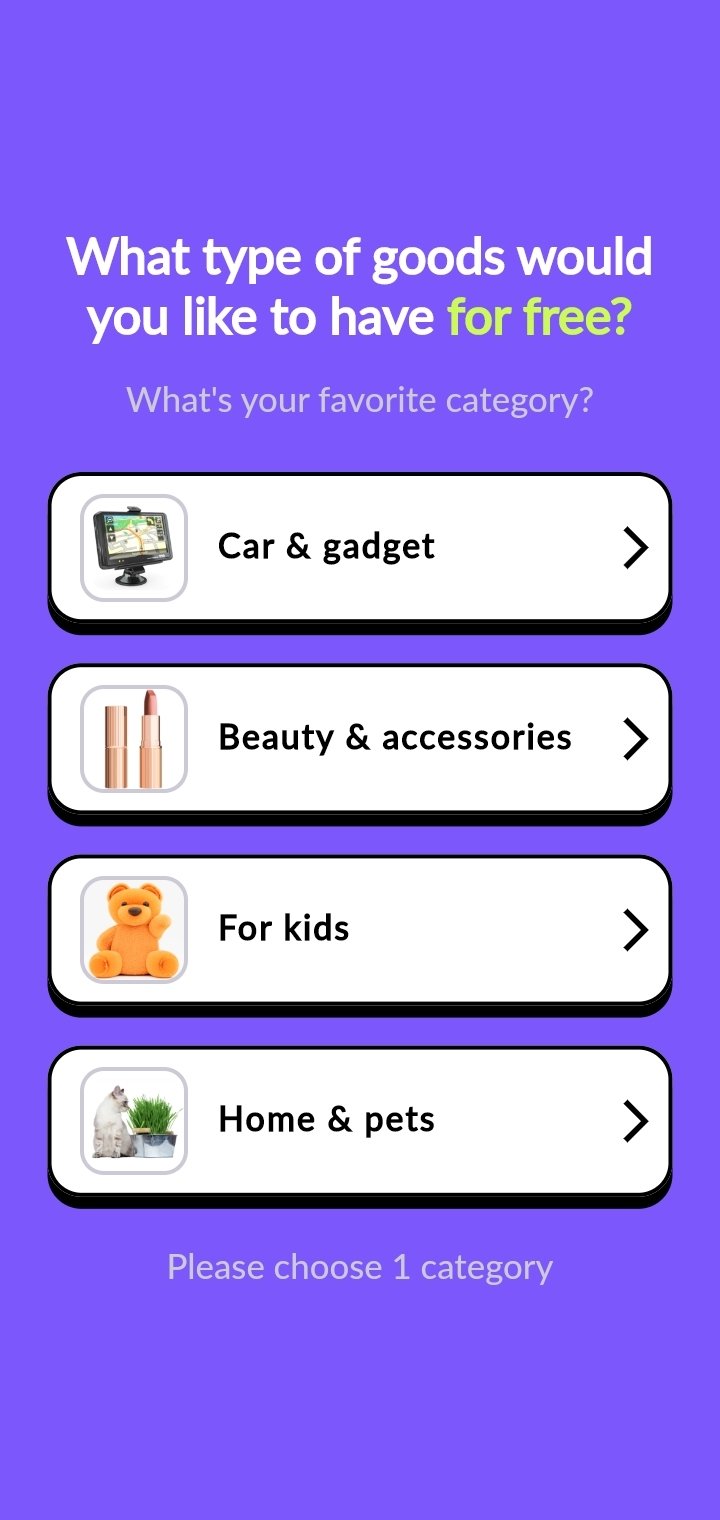Select the Car & gadget category
Image resolution: width=720 pixels, height=1520 pixels.
[360, 547]
